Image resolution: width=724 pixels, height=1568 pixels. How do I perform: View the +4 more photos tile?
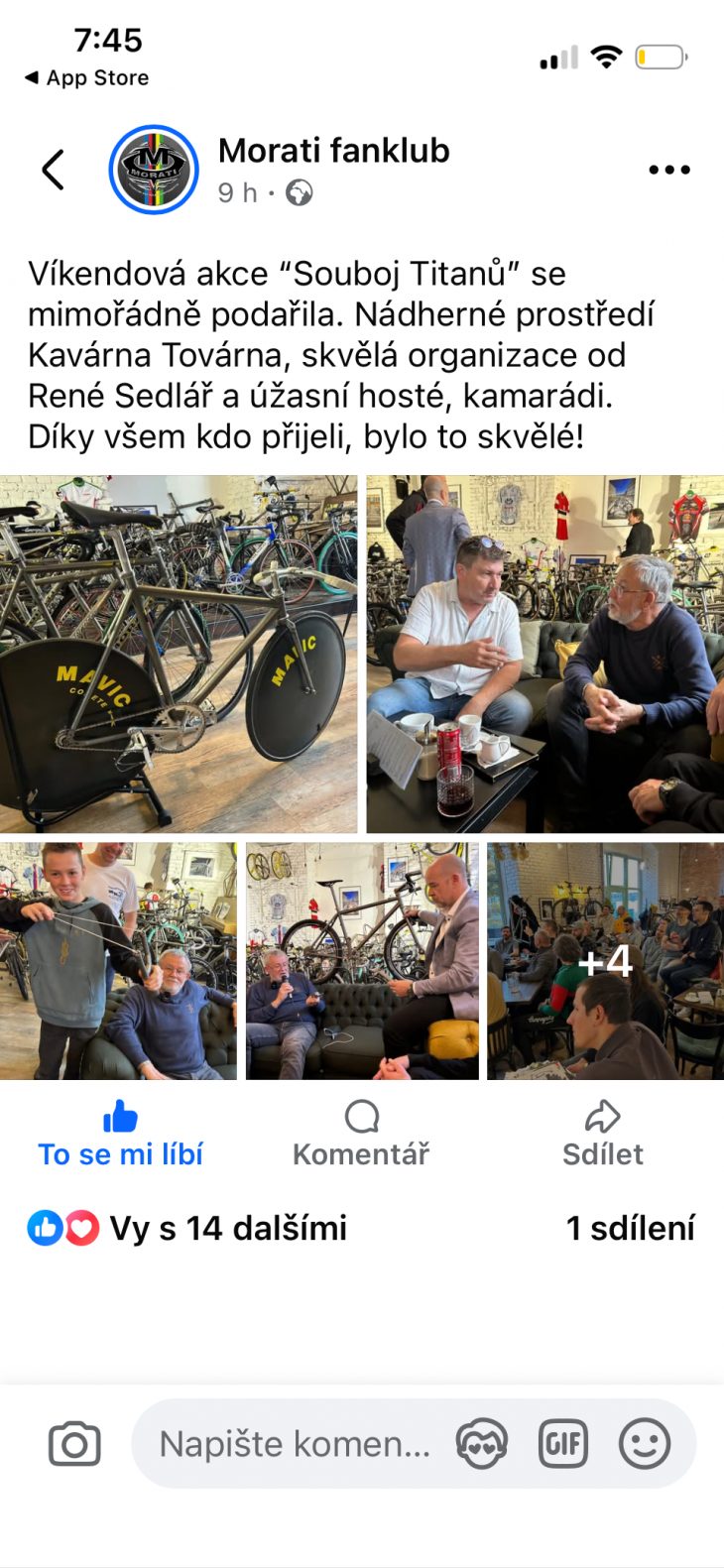605,961
